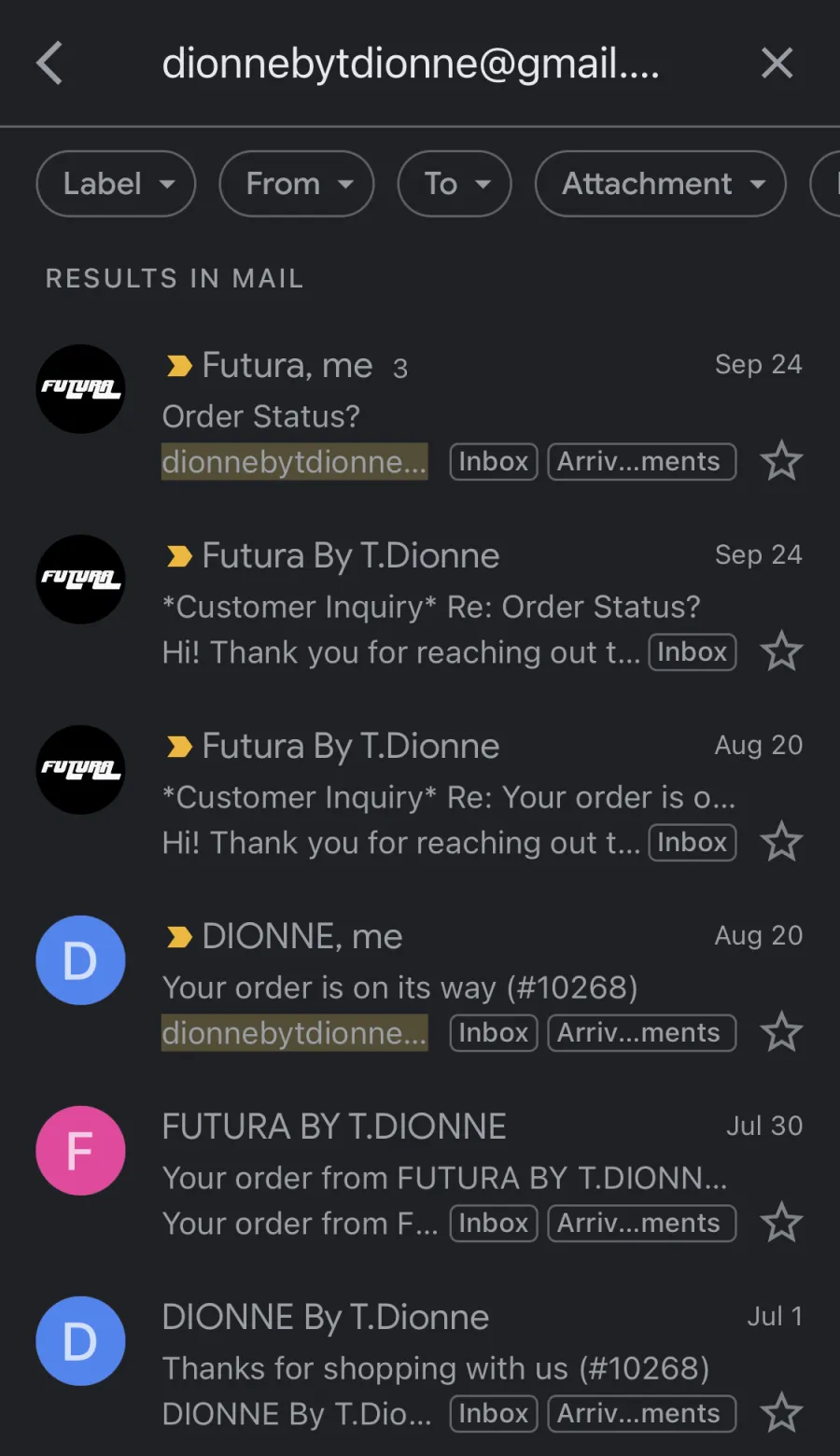Tap the search field with dionnebytdionne@gmail

[x=411, y=63]
